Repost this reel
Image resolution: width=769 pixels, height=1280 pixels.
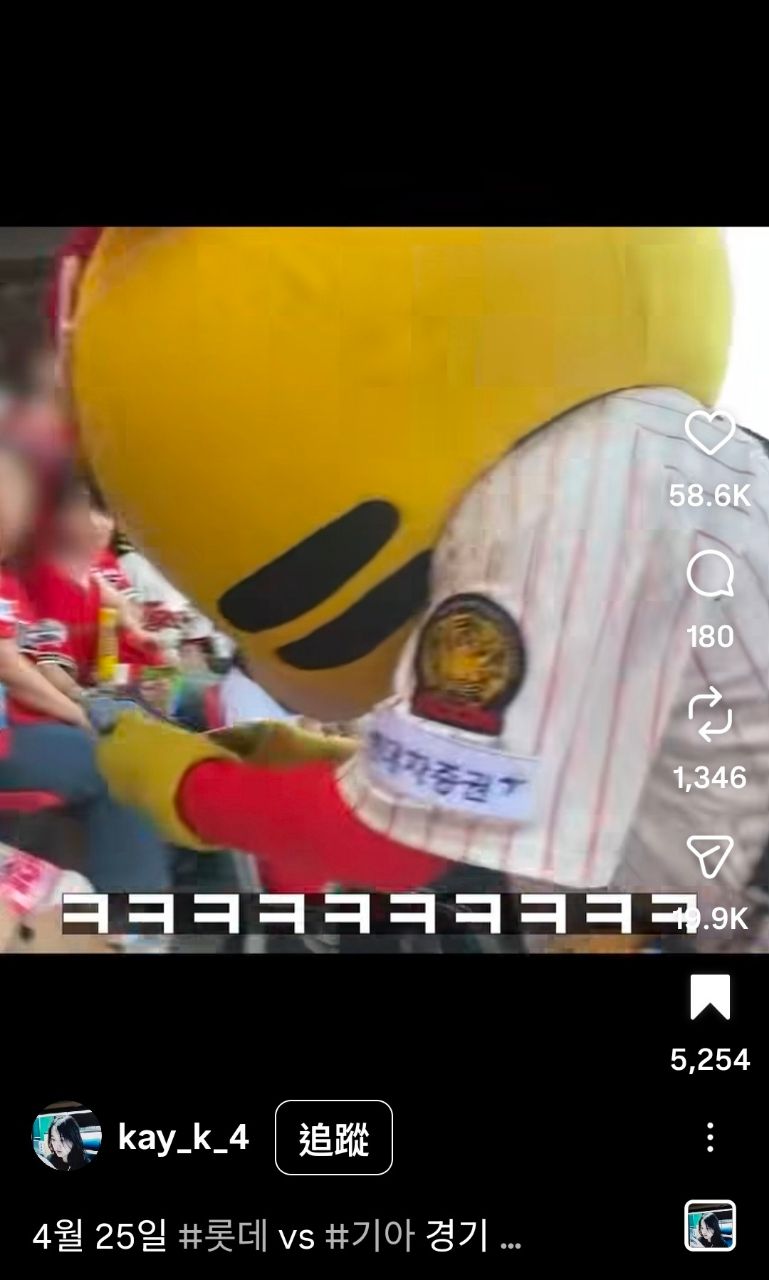pyautogui.click(x=710, y=716)
